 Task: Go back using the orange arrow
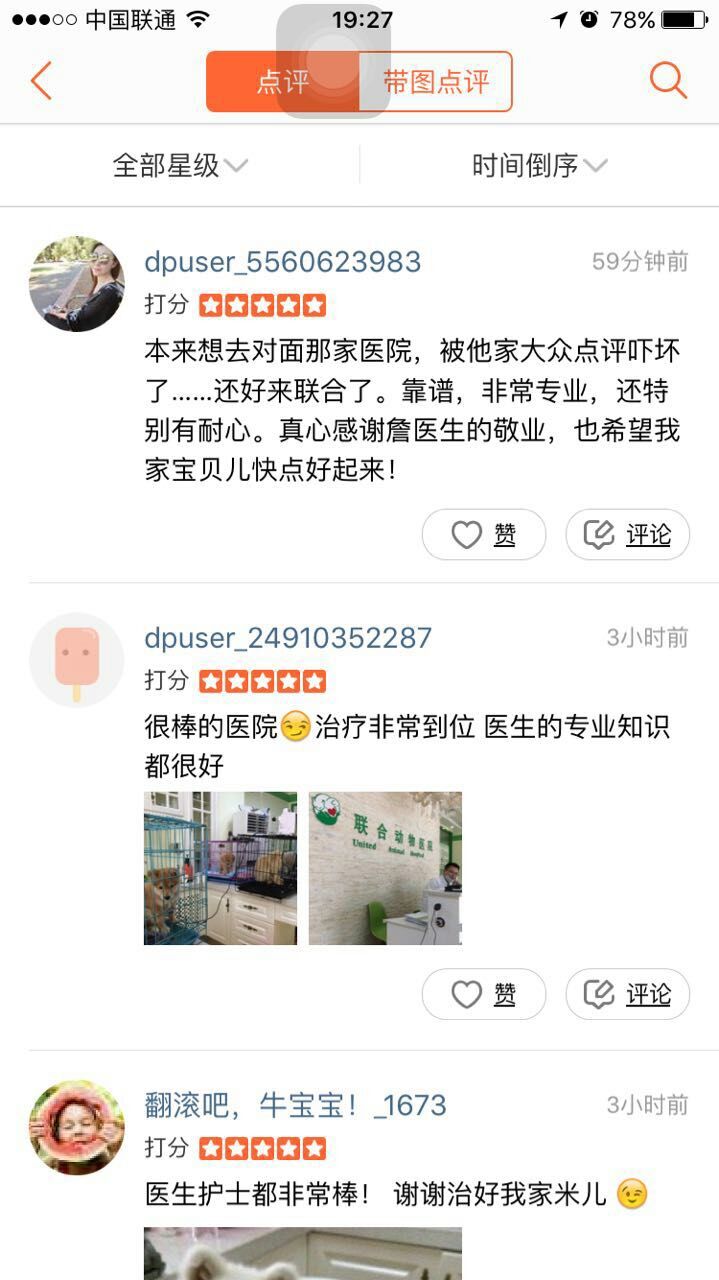(x=41, y=81)
